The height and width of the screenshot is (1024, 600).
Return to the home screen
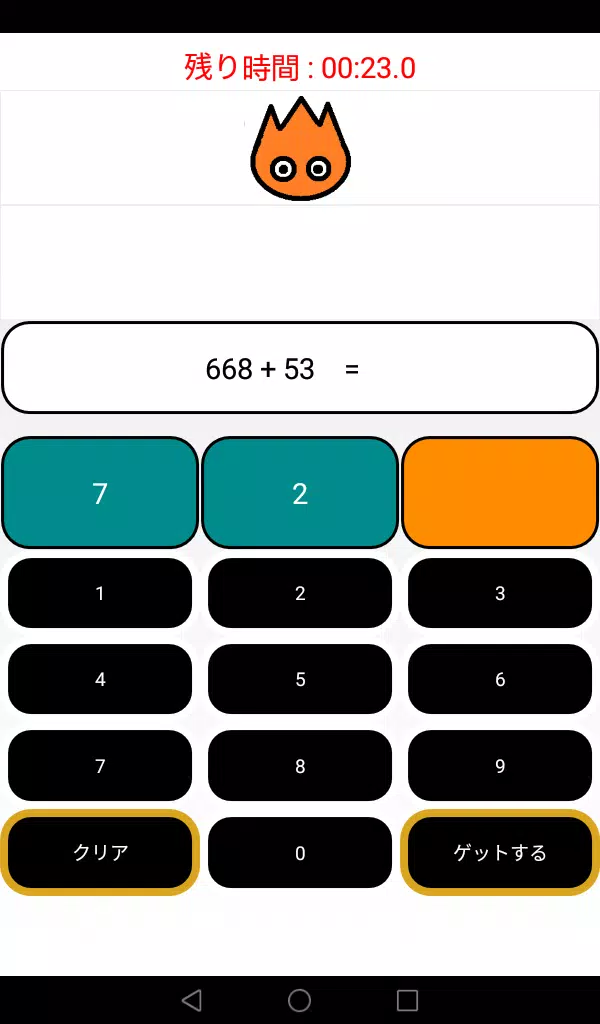click(x=299, y=1000)
